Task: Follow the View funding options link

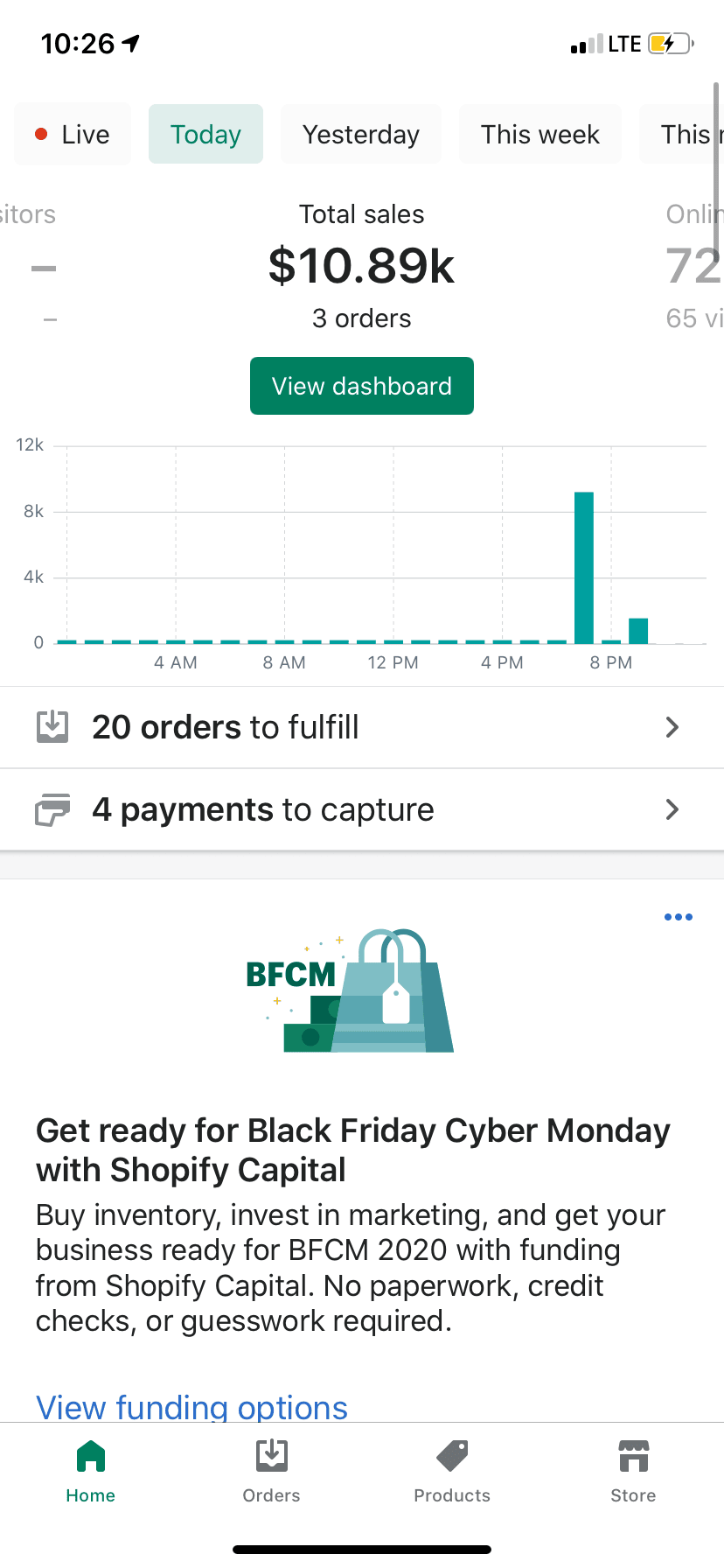Action: point(191,1406)
